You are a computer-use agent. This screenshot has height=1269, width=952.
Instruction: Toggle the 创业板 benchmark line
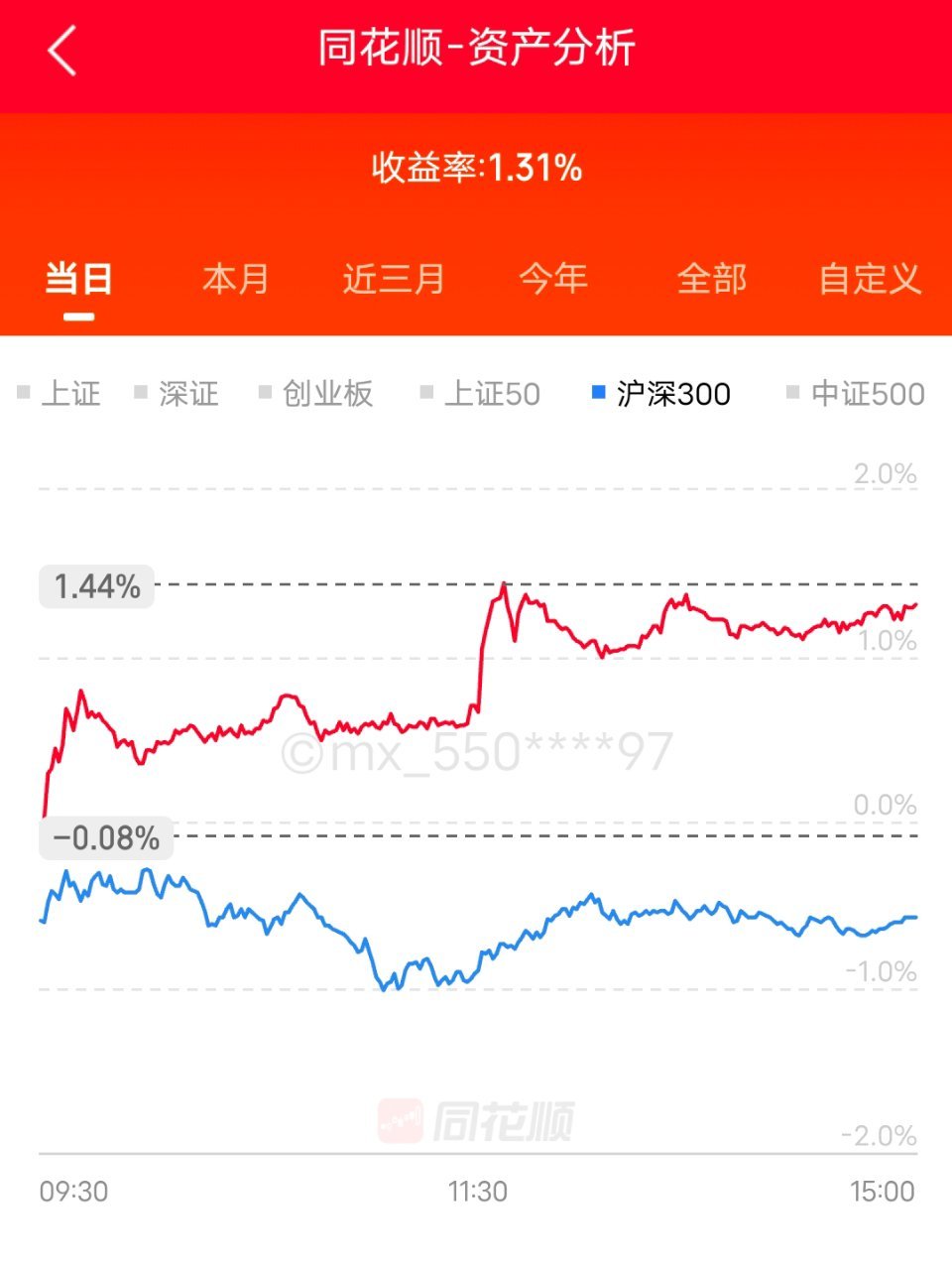pyautogui.click(x=315, y=394)
